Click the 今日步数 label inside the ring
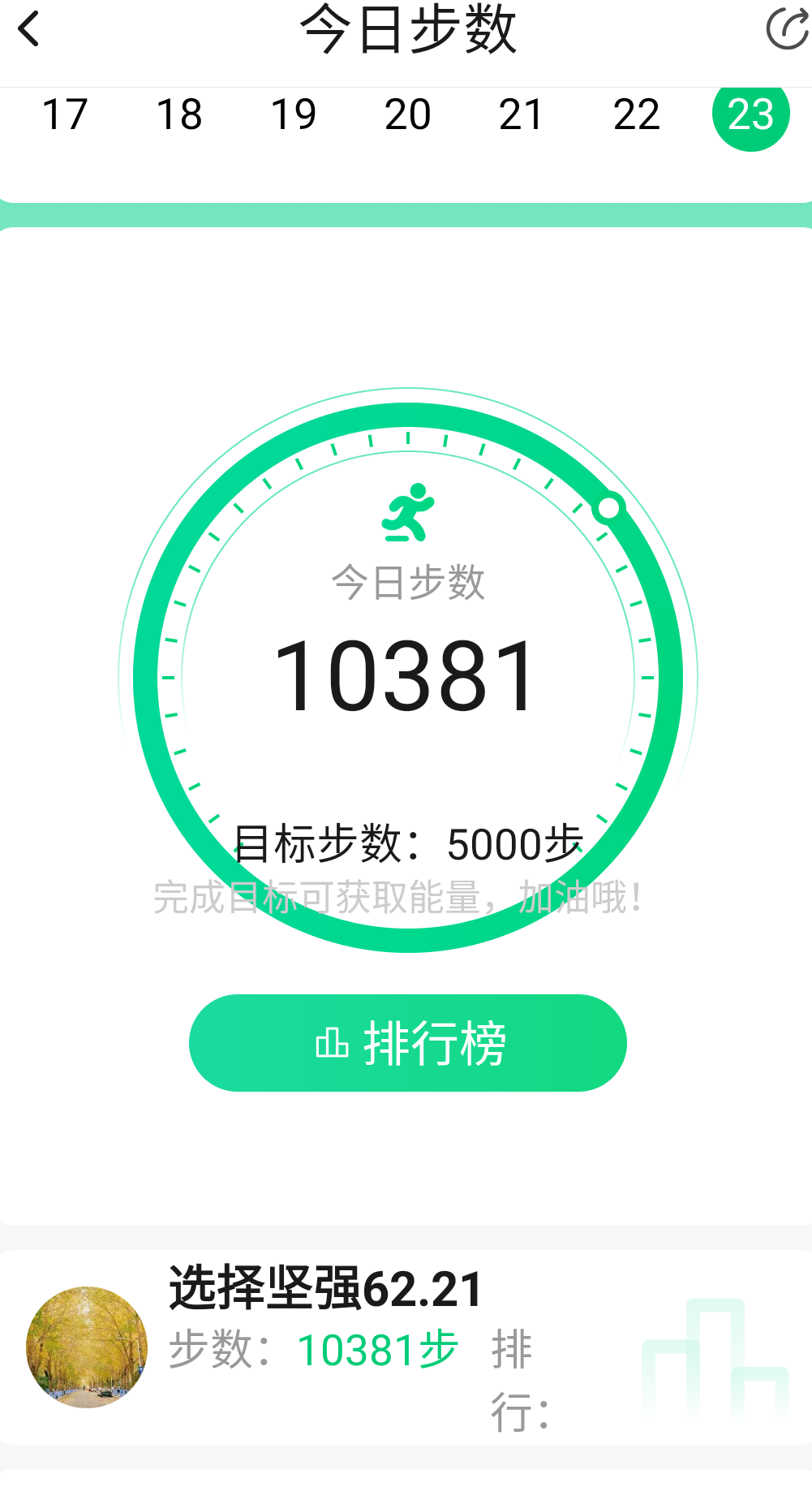 [406, 581]
